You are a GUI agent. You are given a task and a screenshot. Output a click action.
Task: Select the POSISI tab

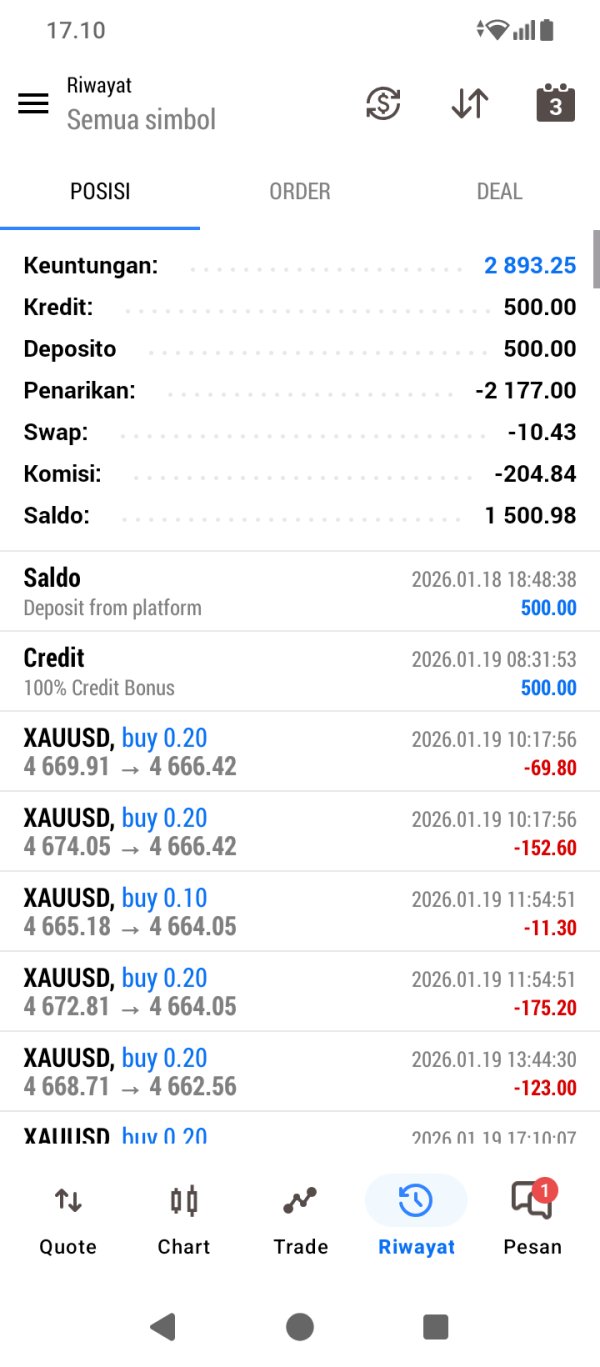[100, 191]
